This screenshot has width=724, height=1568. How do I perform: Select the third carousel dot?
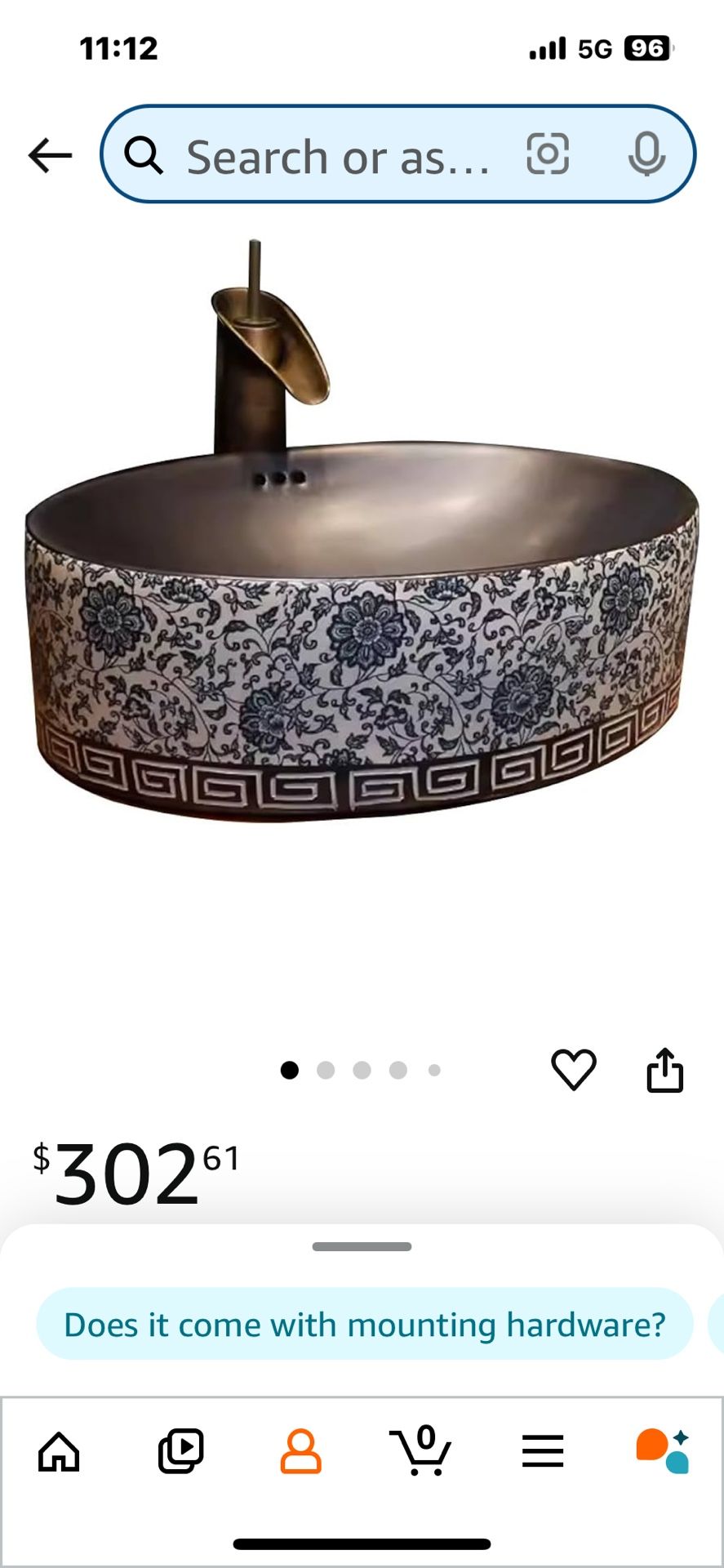pyautogui.click(x=362, y=1071)
